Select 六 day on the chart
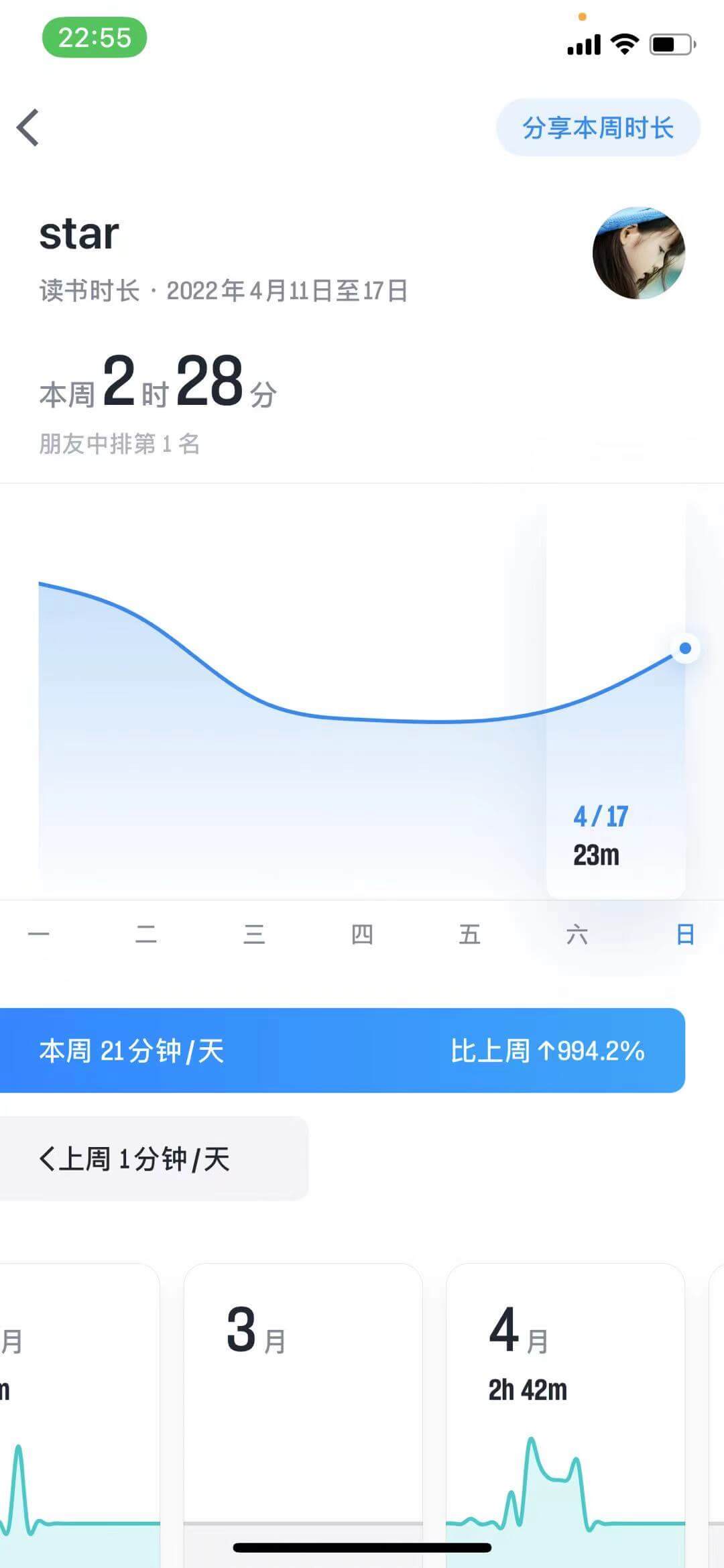Image resolution: width=724 pixels, height=1568 pixels. click(x=577, y=934)
